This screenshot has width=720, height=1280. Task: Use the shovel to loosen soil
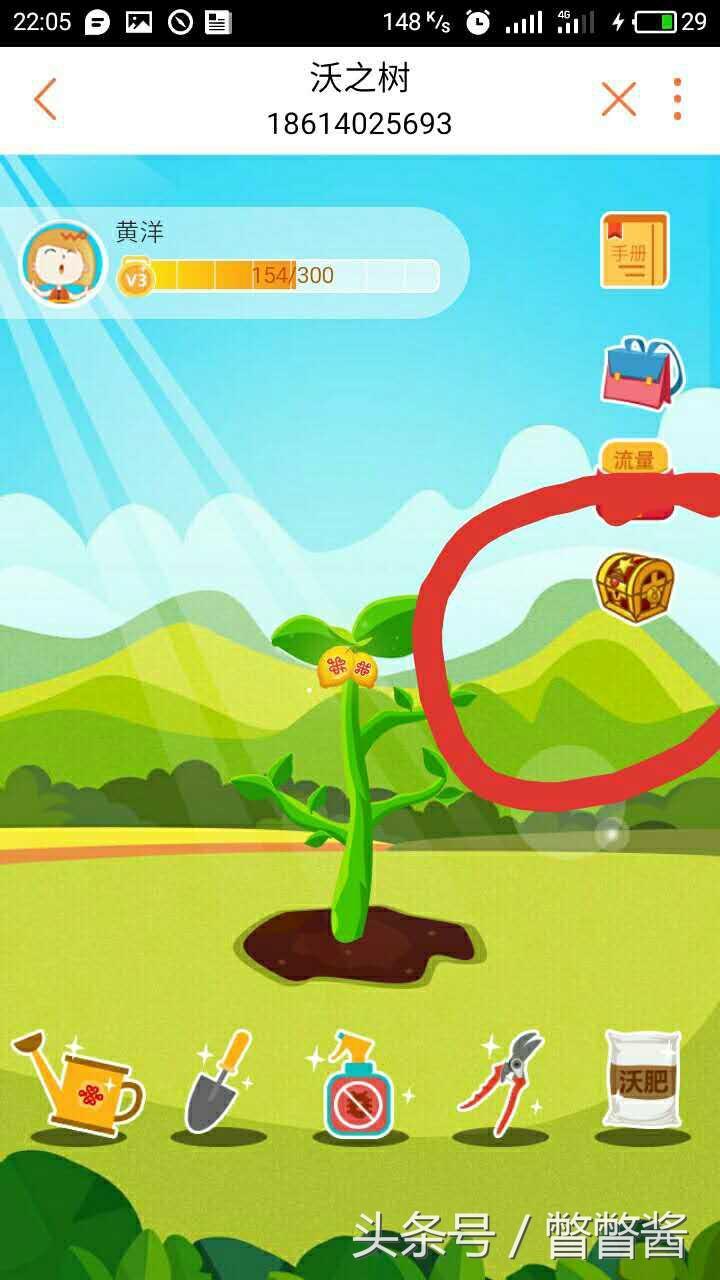pos(219,1083)
